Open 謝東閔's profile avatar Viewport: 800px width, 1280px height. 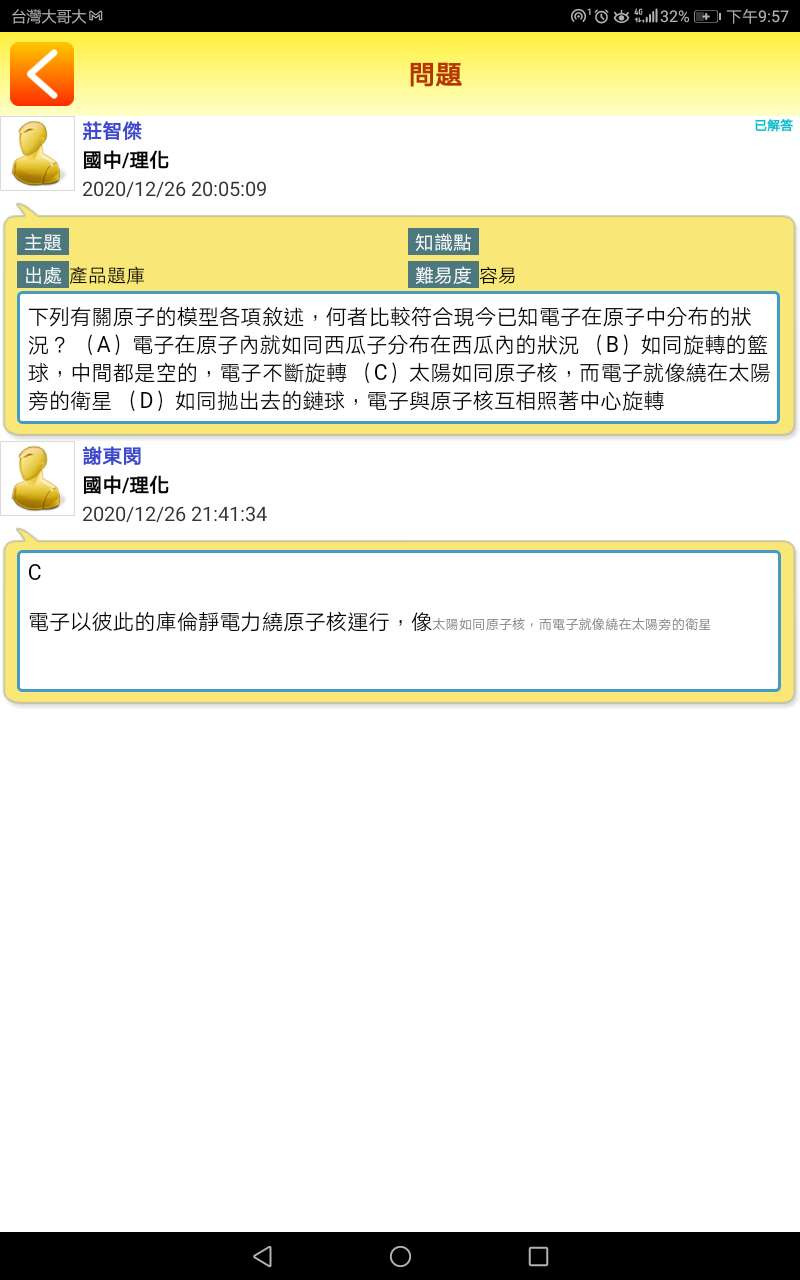tap(38, 478)
